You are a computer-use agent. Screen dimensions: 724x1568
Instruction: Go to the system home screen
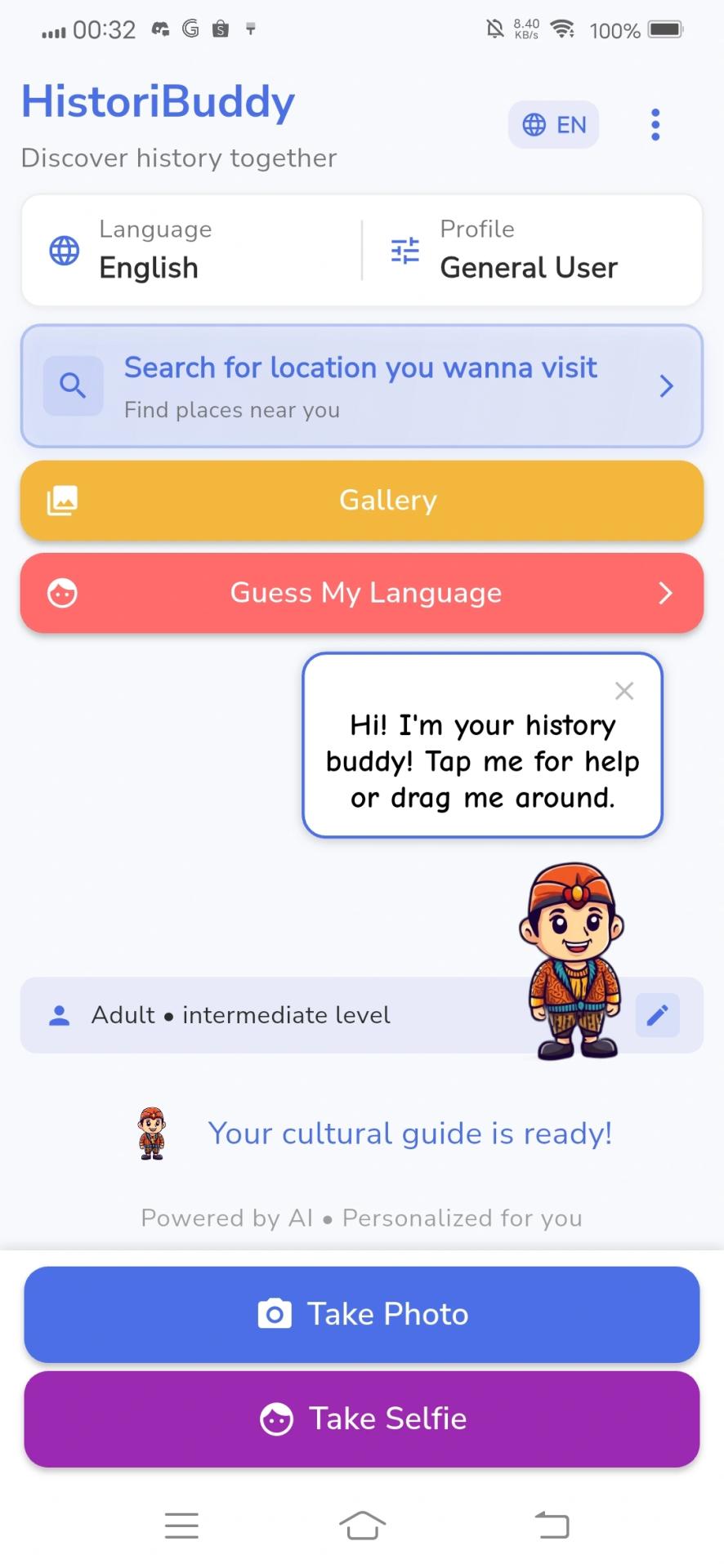[362, 1525]
